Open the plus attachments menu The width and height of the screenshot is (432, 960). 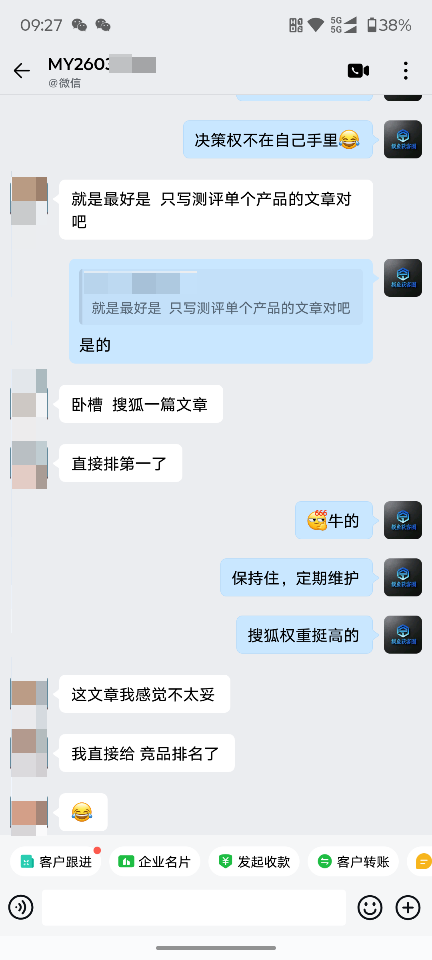coord(408,907)
